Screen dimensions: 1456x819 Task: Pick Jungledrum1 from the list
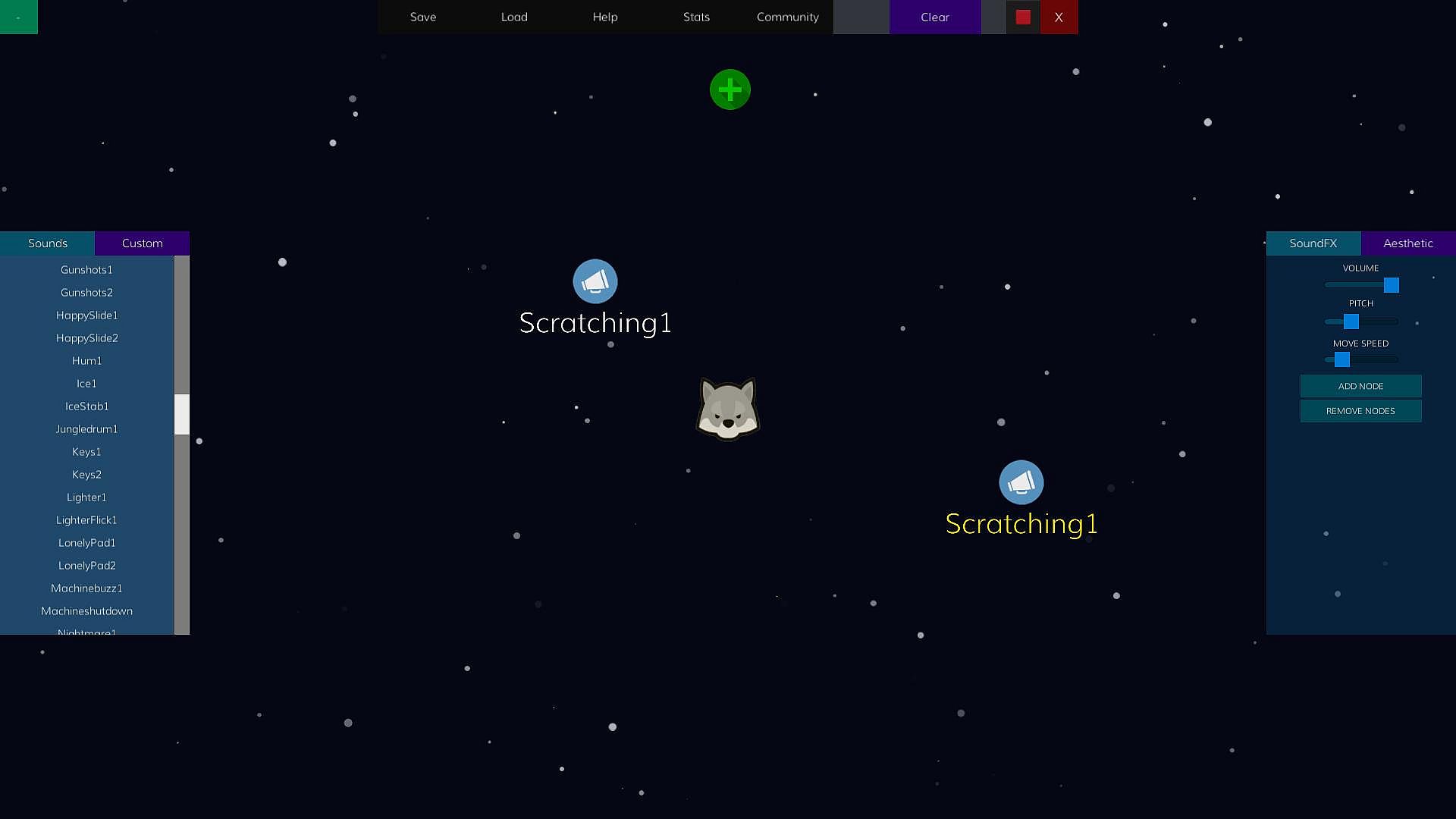click(x=86, y=429)
